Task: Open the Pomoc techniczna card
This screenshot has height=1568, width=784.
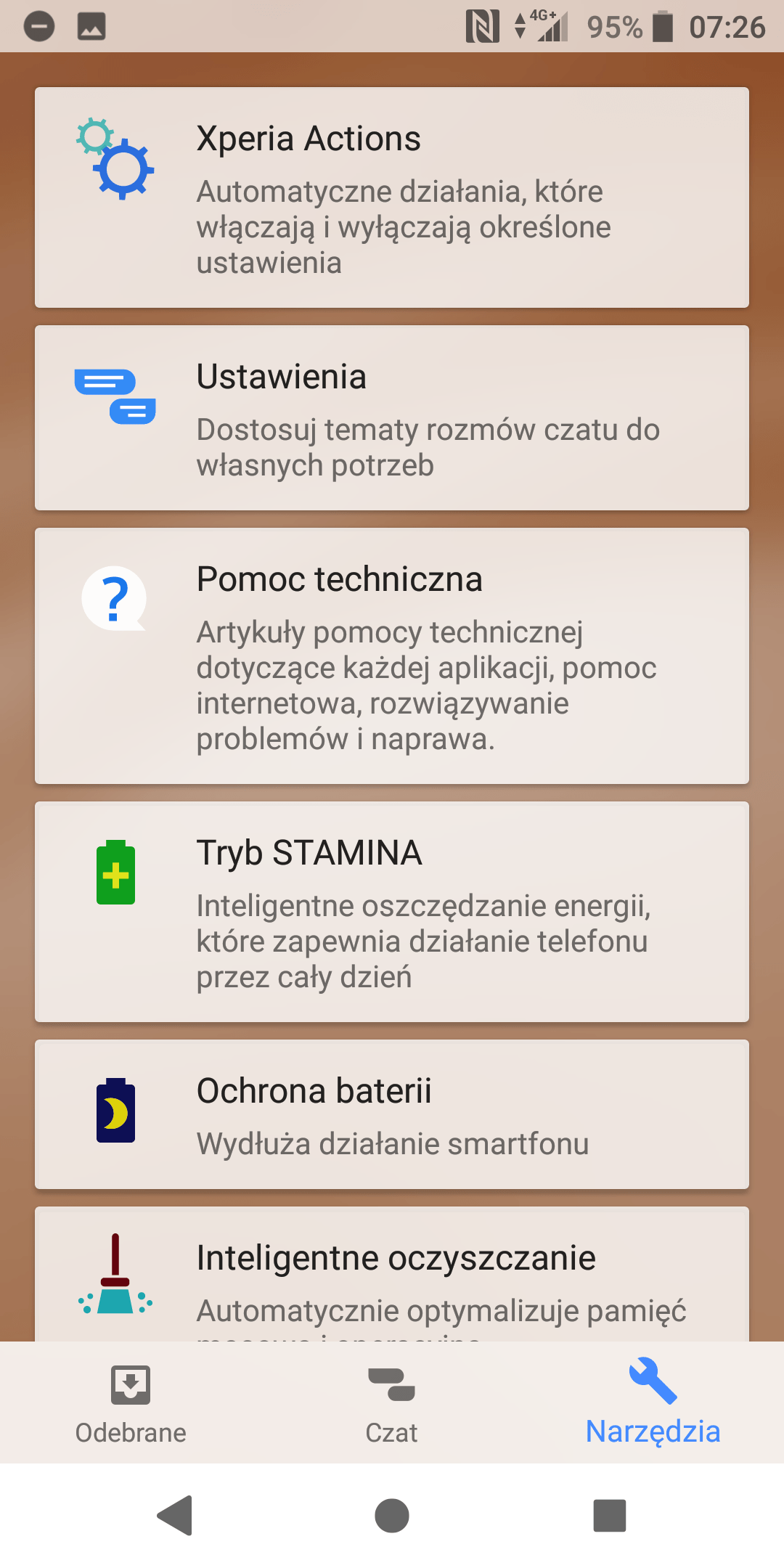Action: click(x=392, y=656)
